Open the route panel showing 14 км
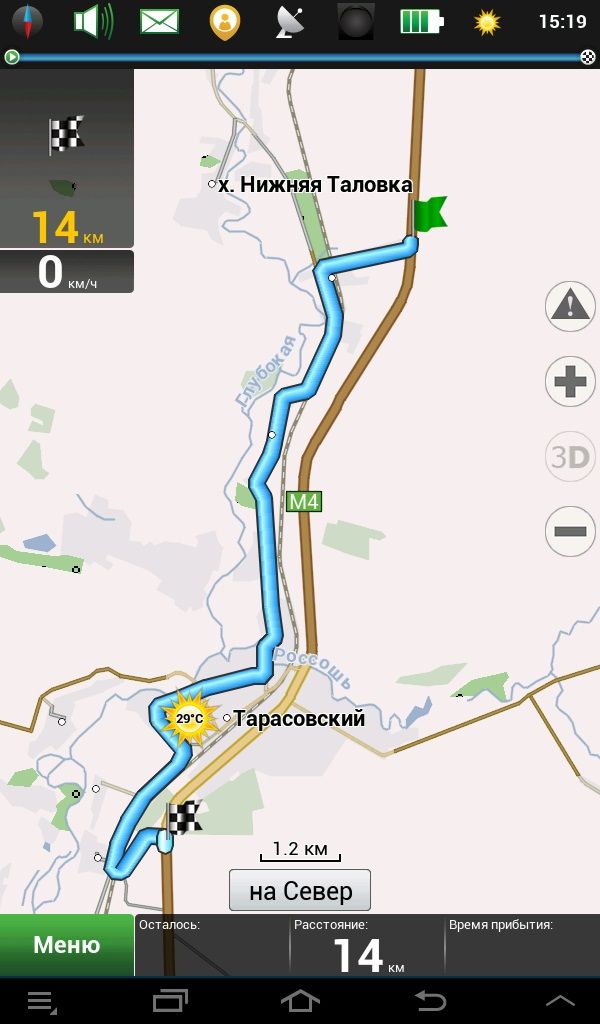Viewport: 600px width, 1024px height. tap(66, 158)
